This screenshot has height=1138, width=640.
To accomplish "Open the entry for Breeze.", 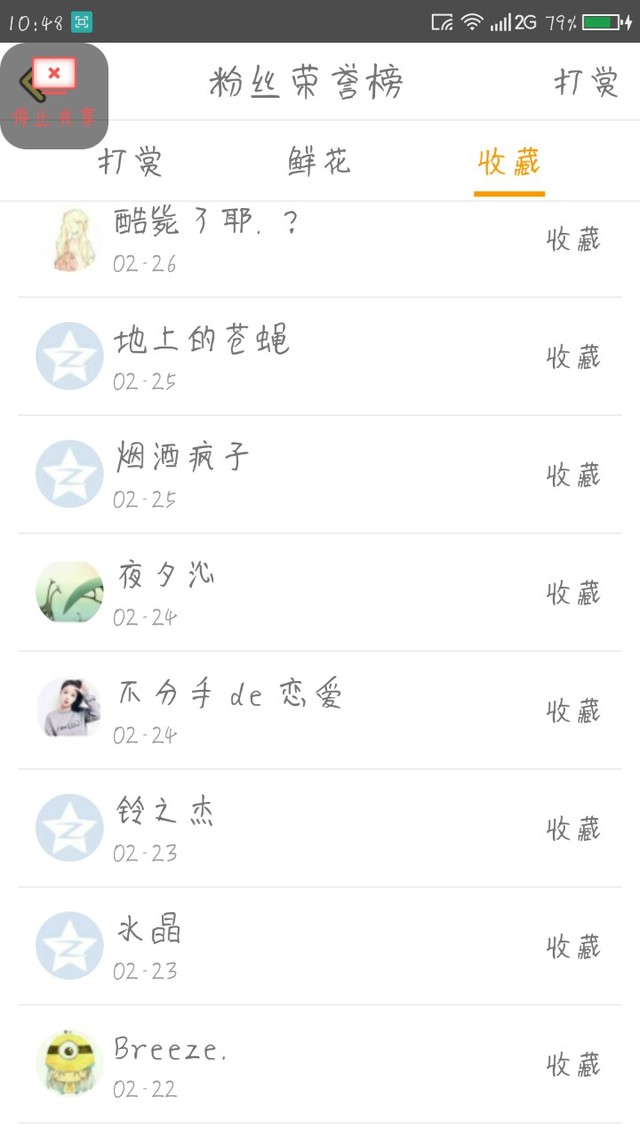I will point(319,1064).
